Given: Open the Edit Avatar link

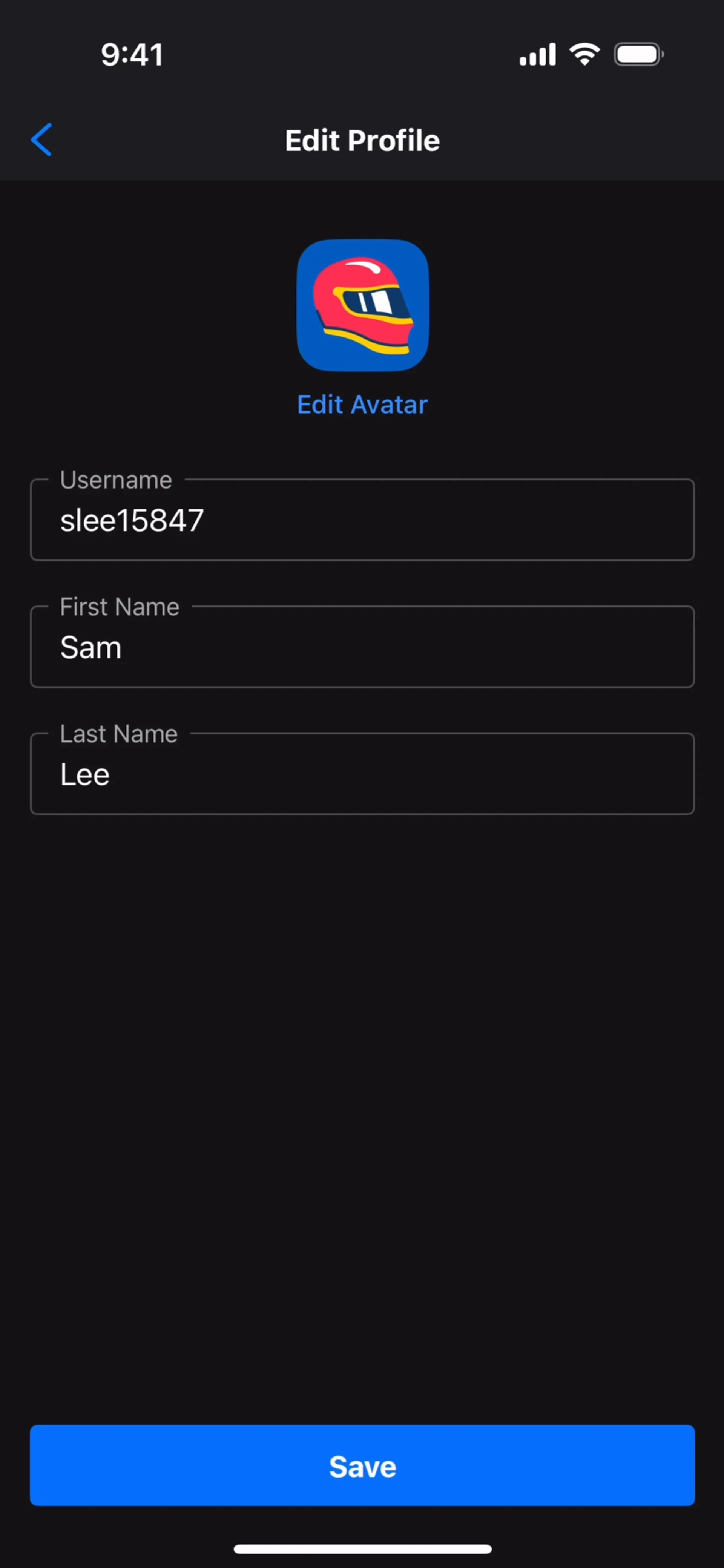Looking at the screenshot, I should coord(362,405).
